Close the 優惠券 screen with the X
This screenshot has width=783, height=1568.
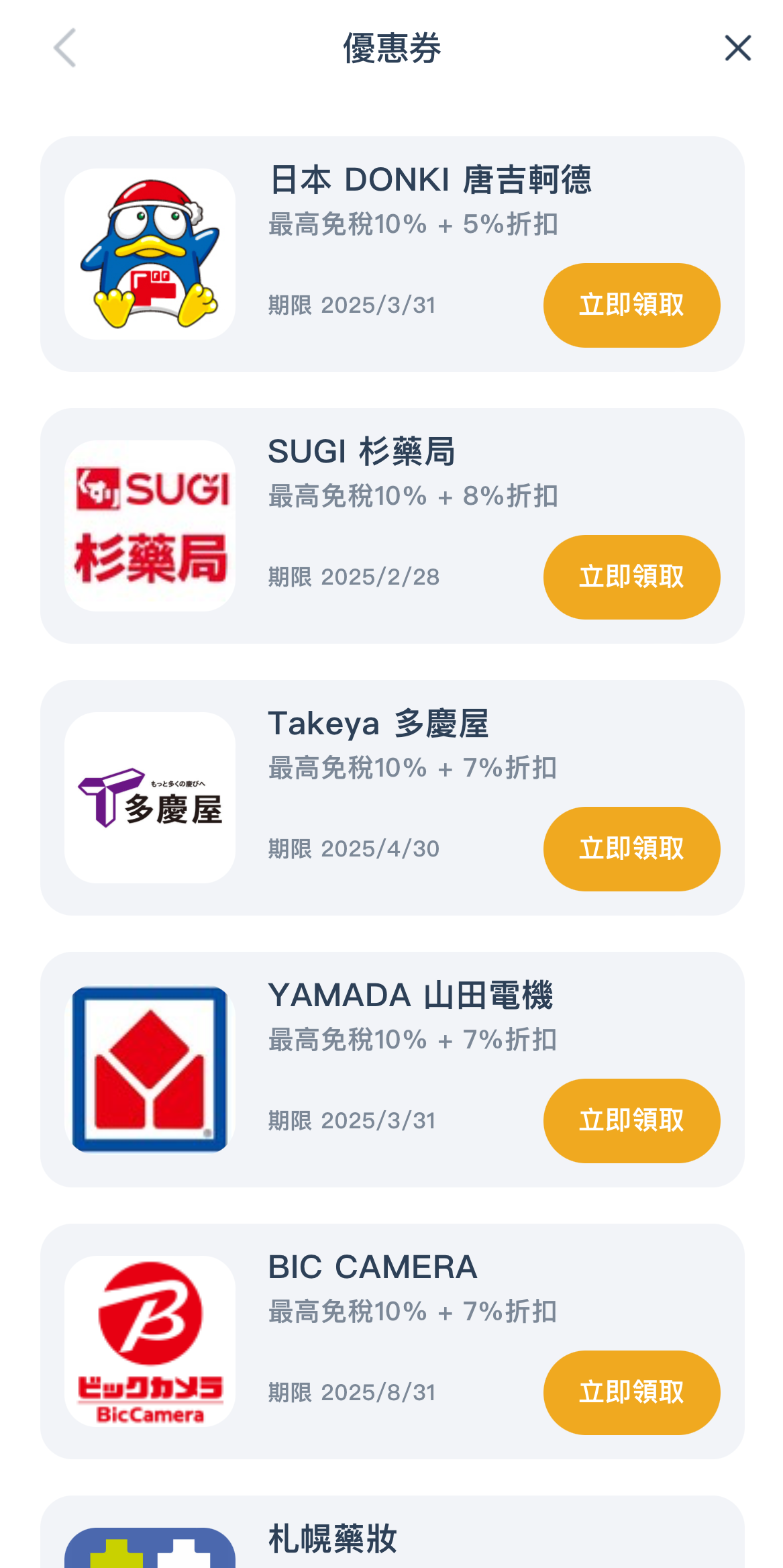[737, 48]
